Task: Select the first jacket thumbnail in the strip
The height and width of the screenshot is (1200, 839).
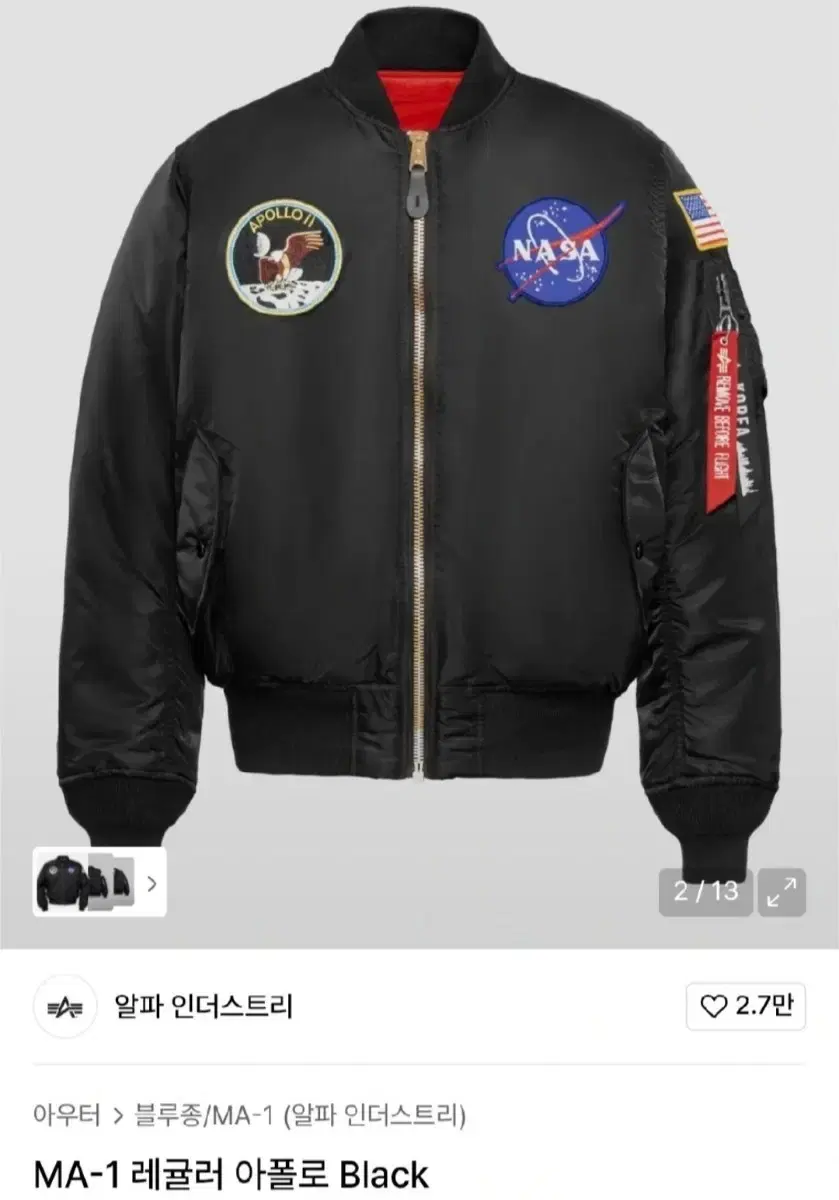Action: [x=62, y=884]
